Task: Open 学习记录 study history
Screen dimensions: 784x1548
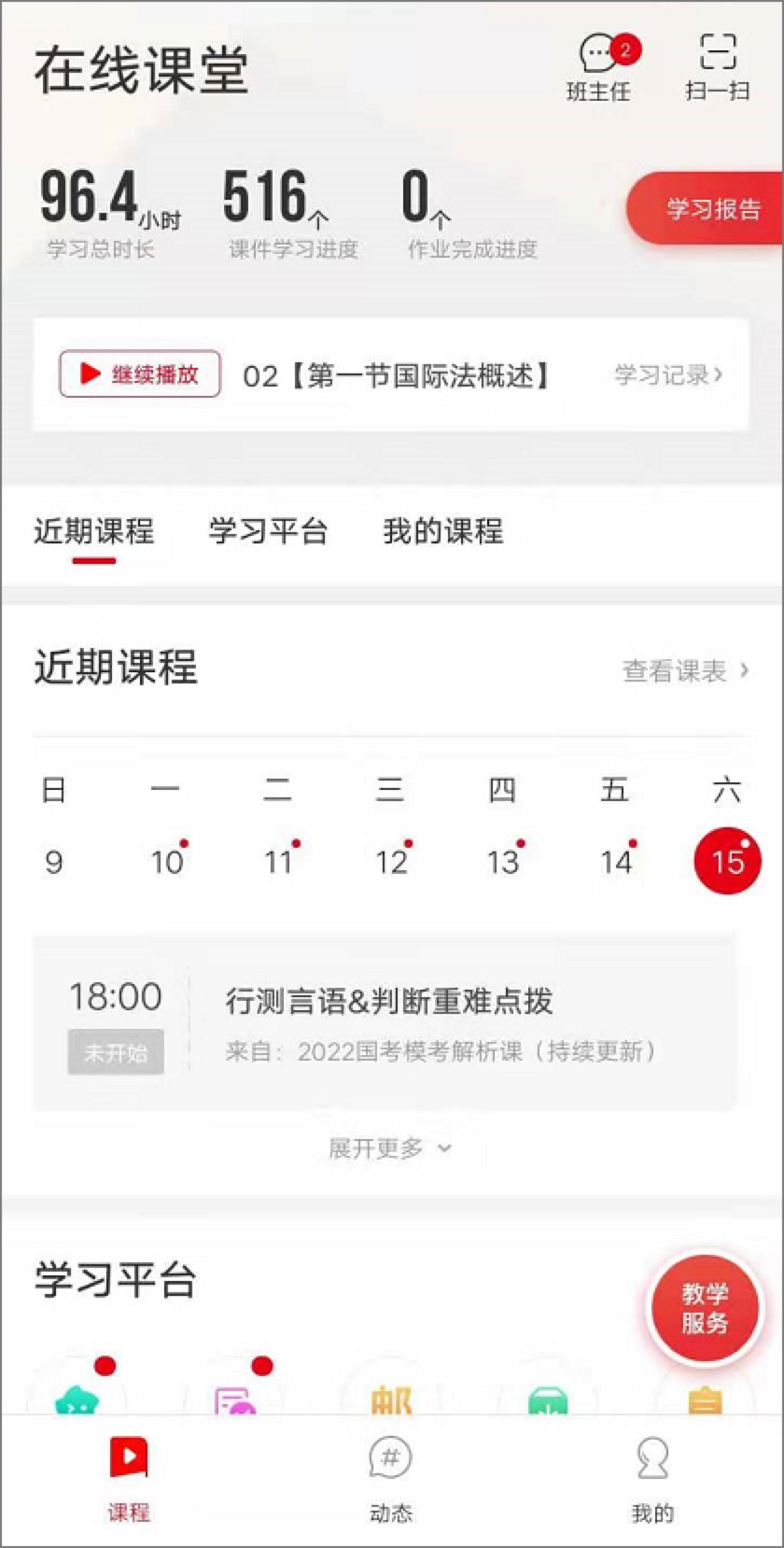Action: (x=665, y=376)
